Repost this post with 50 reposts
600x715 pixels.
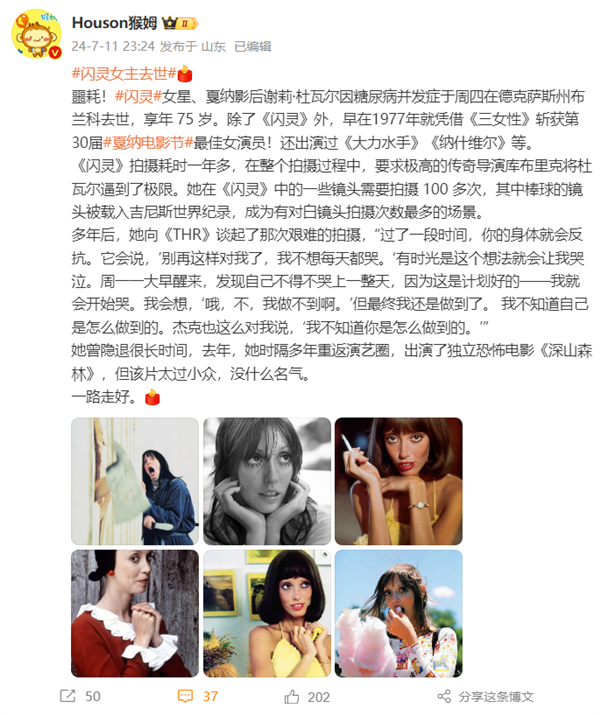click(81, 696)
